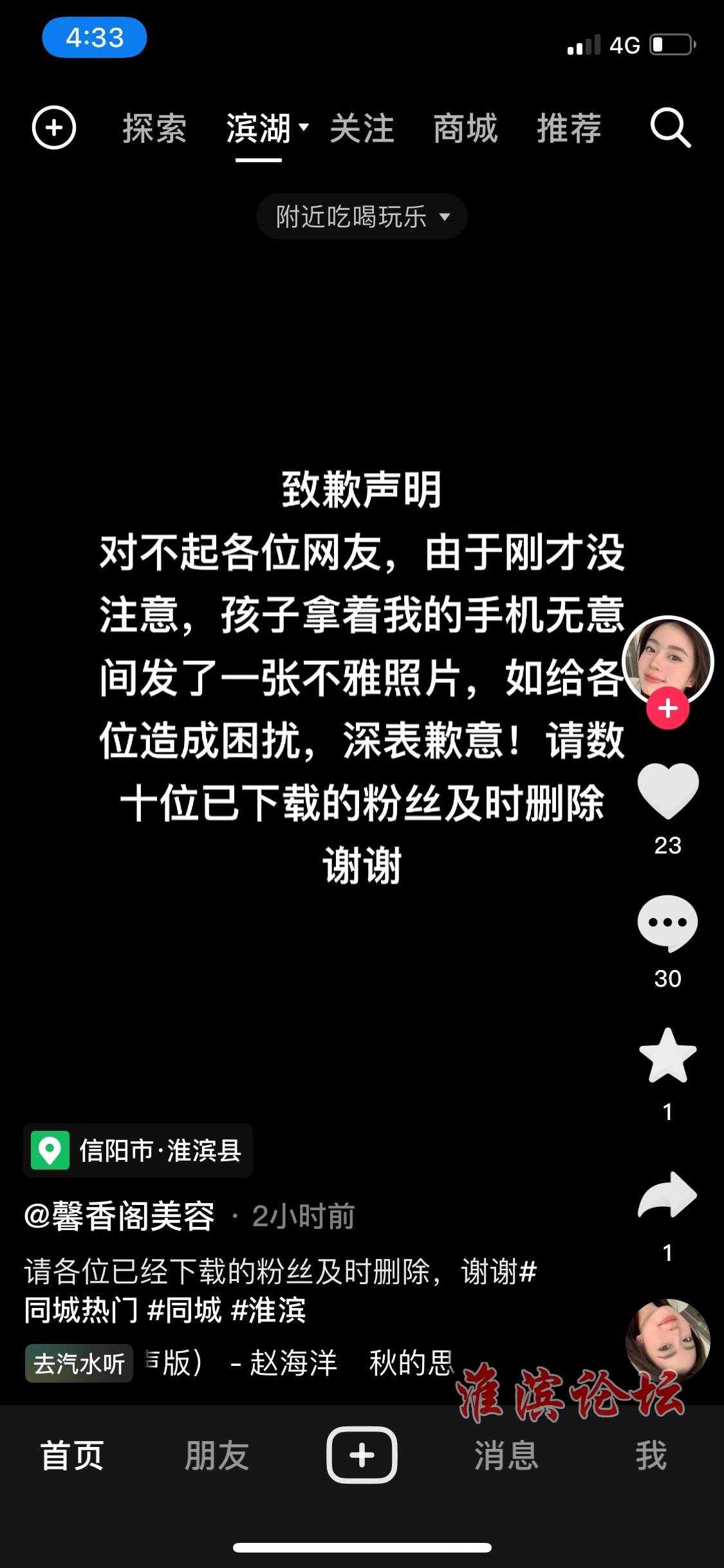The image size is (724, 1568).
Task: Switch to the 关注 tab
Action: tap(362, 128)
